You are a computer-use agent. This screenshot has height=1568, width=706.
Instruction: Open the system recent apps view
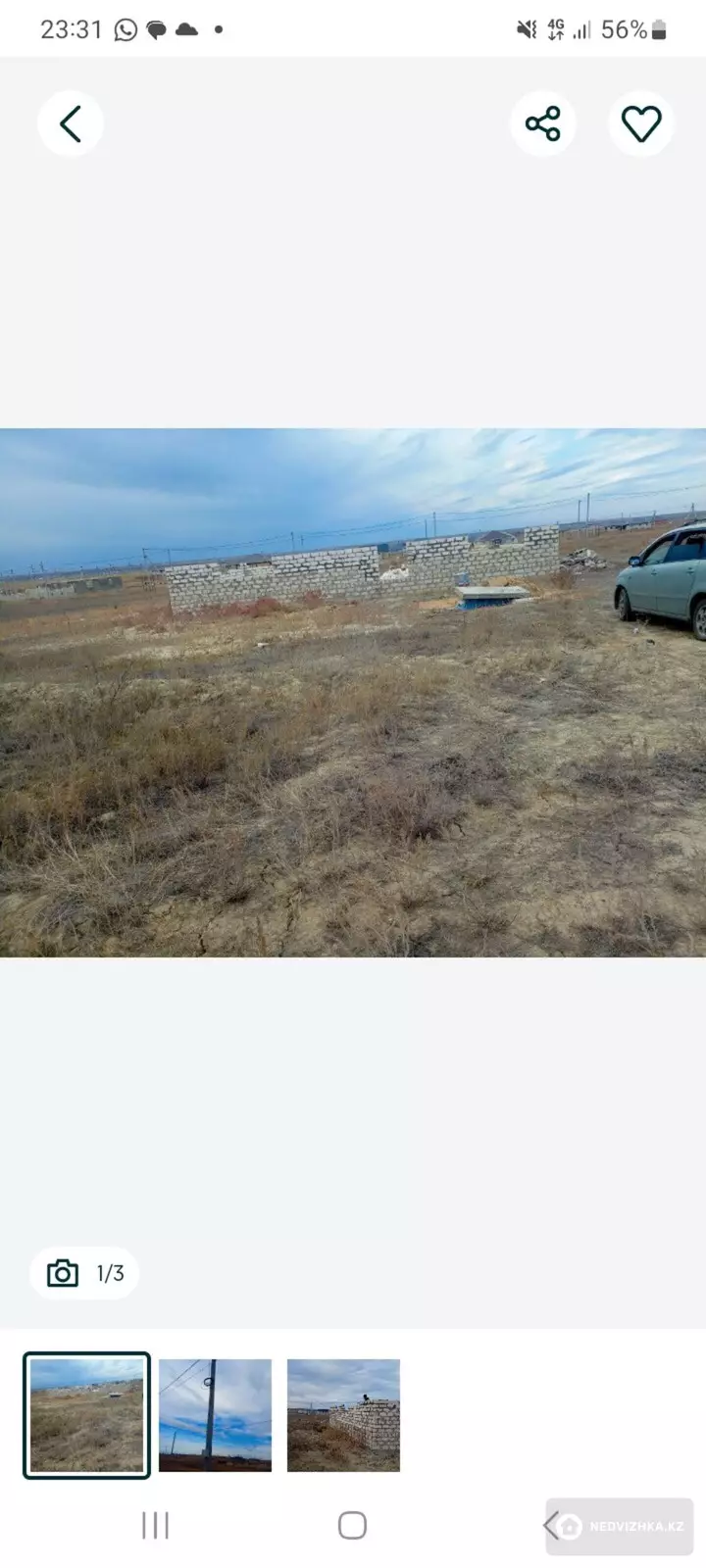click(155, 1525)
